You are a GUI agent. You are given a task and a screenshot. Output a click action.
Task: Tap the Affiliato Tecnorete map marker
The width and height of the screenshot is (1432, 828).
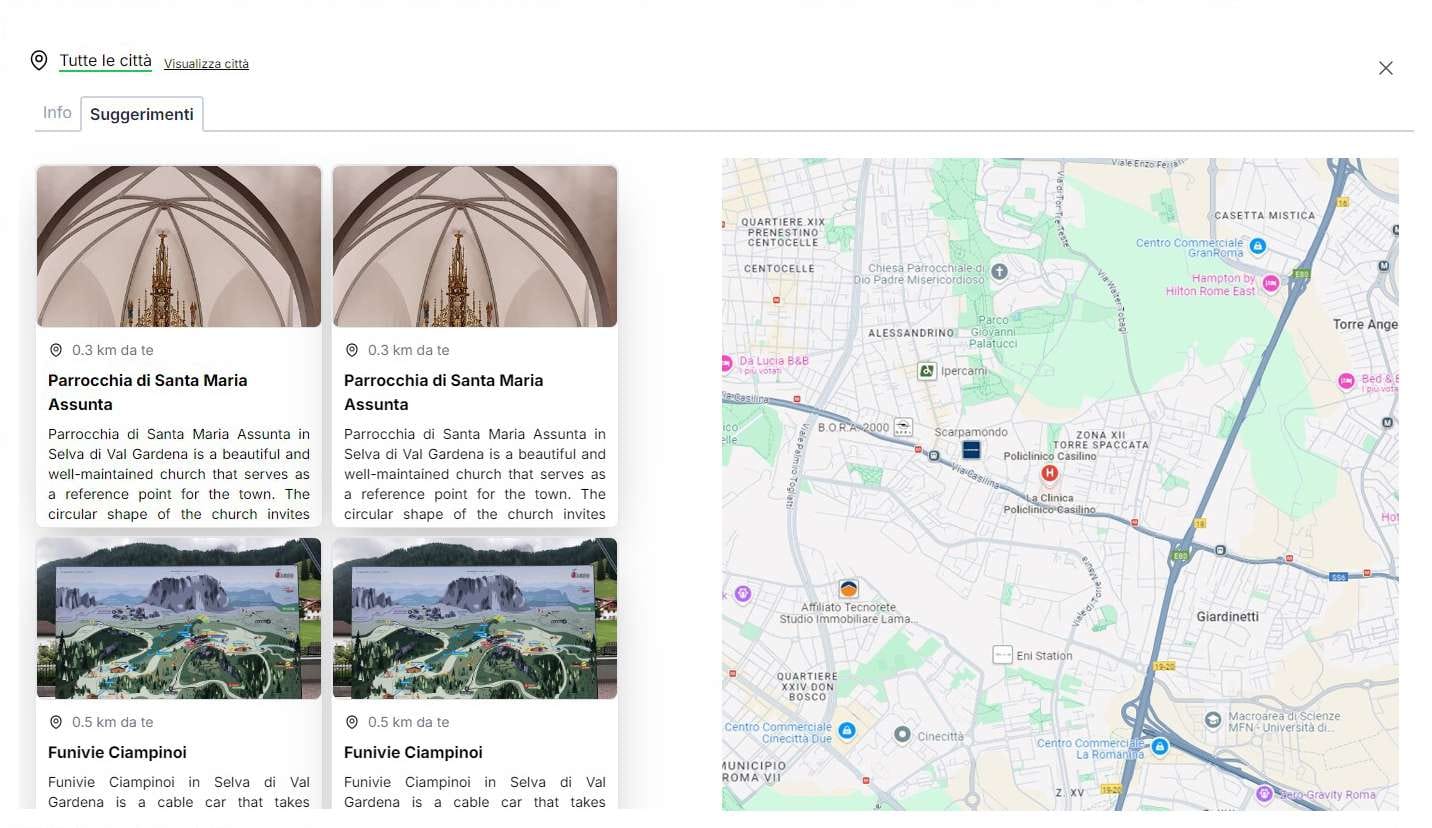coord(848,589)
